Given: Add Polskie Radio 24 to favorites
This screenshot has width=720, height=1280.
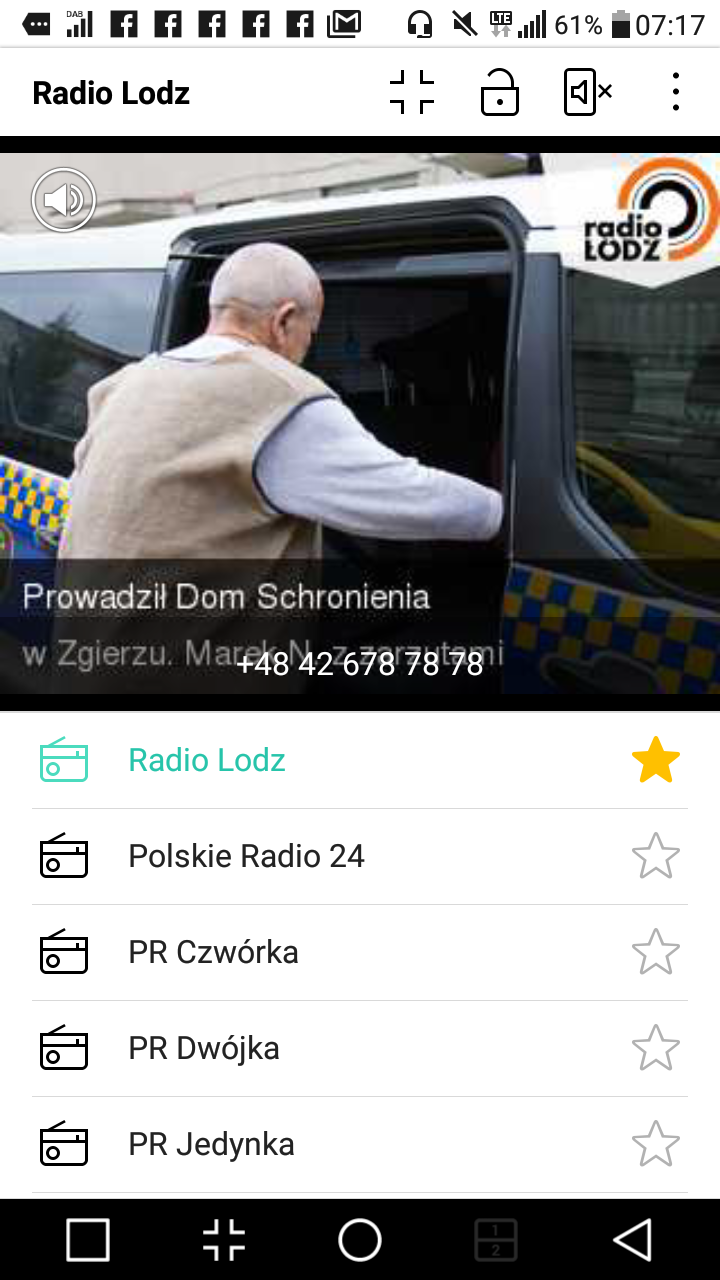Looking at the screenshot, I should [656, 856].
